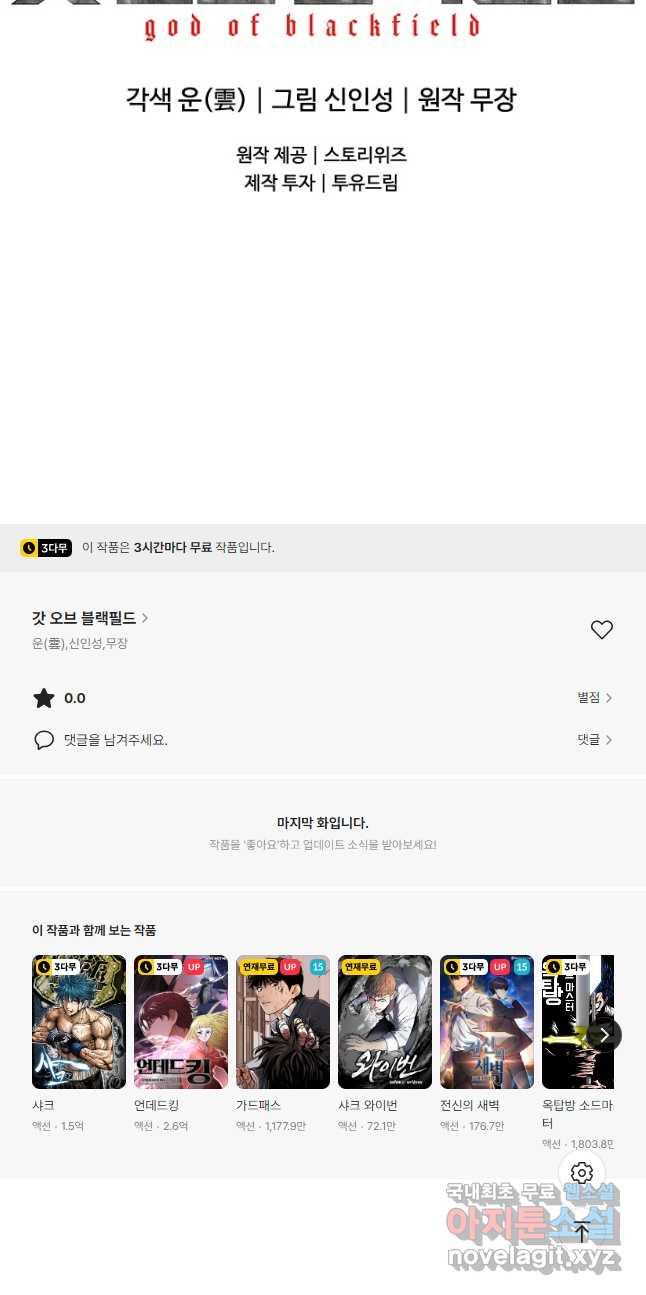Image resolution: width=646 pixels, height=1295 pixels.
Task: Open viewer settings gear icon
Action: pyautogui.click(x=582, y=1173)
